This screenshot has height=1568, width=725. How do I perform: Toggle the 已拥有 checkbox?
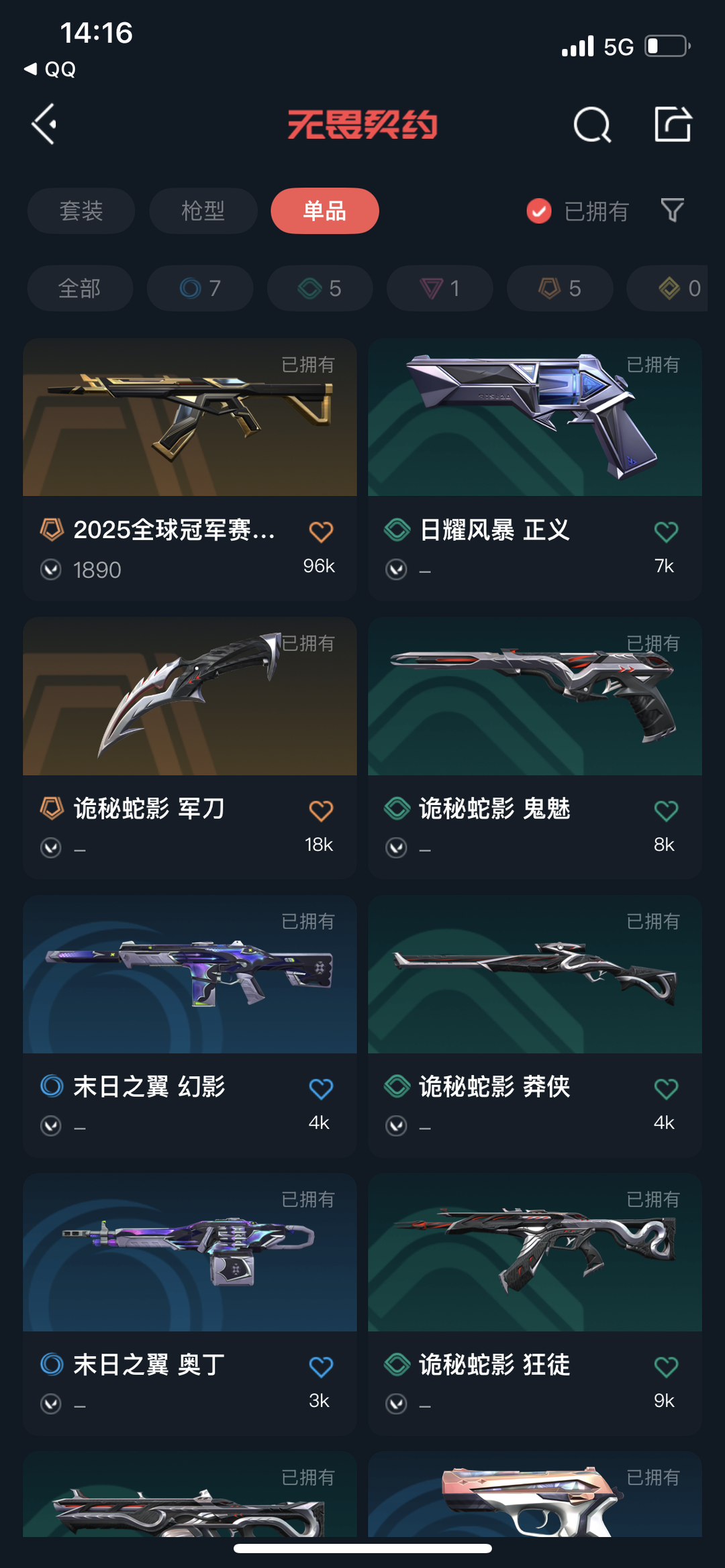pos(539,211)
